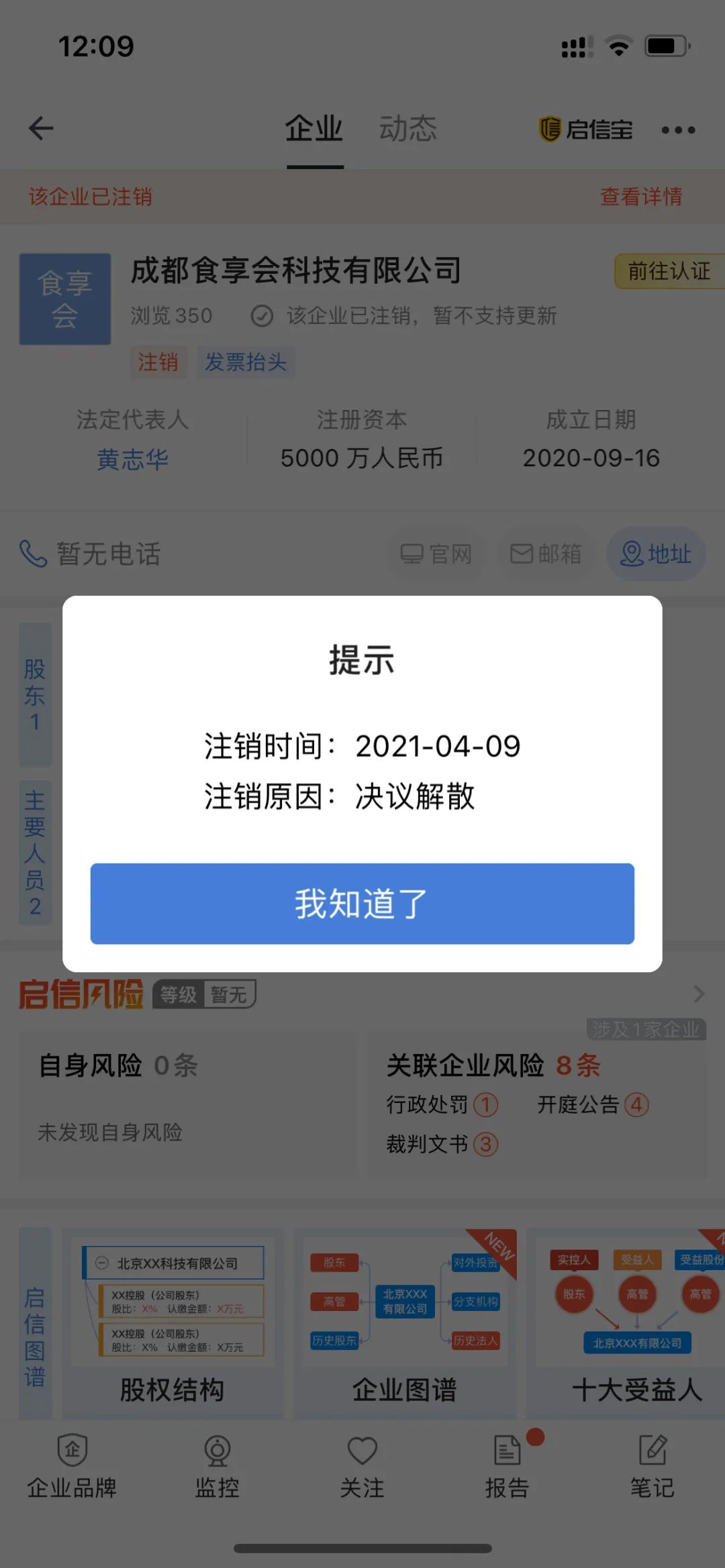View legal representative 黄志华
This screenshot has width=725, height=1568.
[132, 460]
